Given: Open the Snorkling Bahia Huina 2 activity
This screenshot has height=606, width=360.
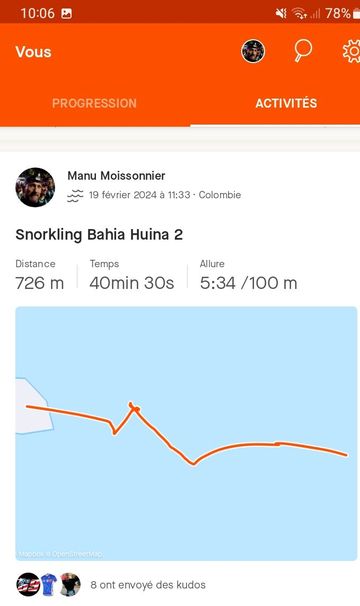Looking at the screenshot, I should [x=99, y=235].
